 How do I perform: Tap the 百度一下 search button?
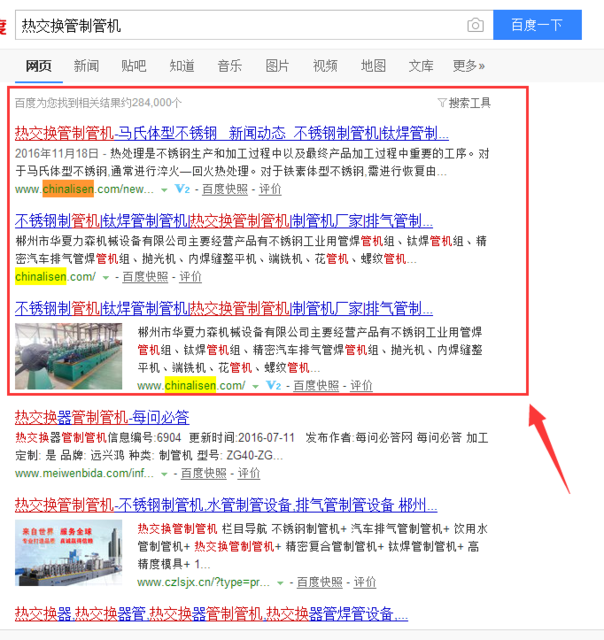click(536, 25)
